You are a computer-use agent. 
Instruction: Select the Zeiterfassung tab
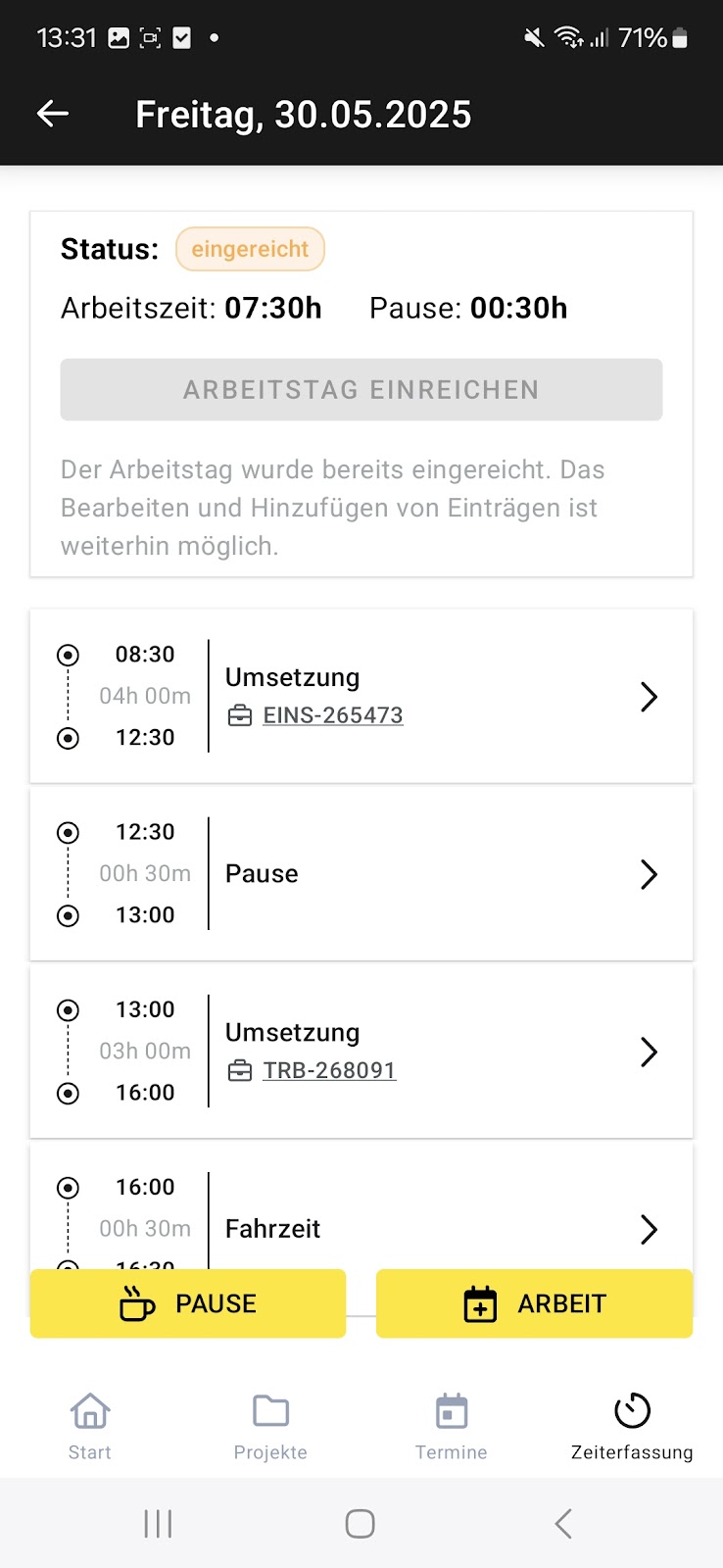coord(632,1426)
